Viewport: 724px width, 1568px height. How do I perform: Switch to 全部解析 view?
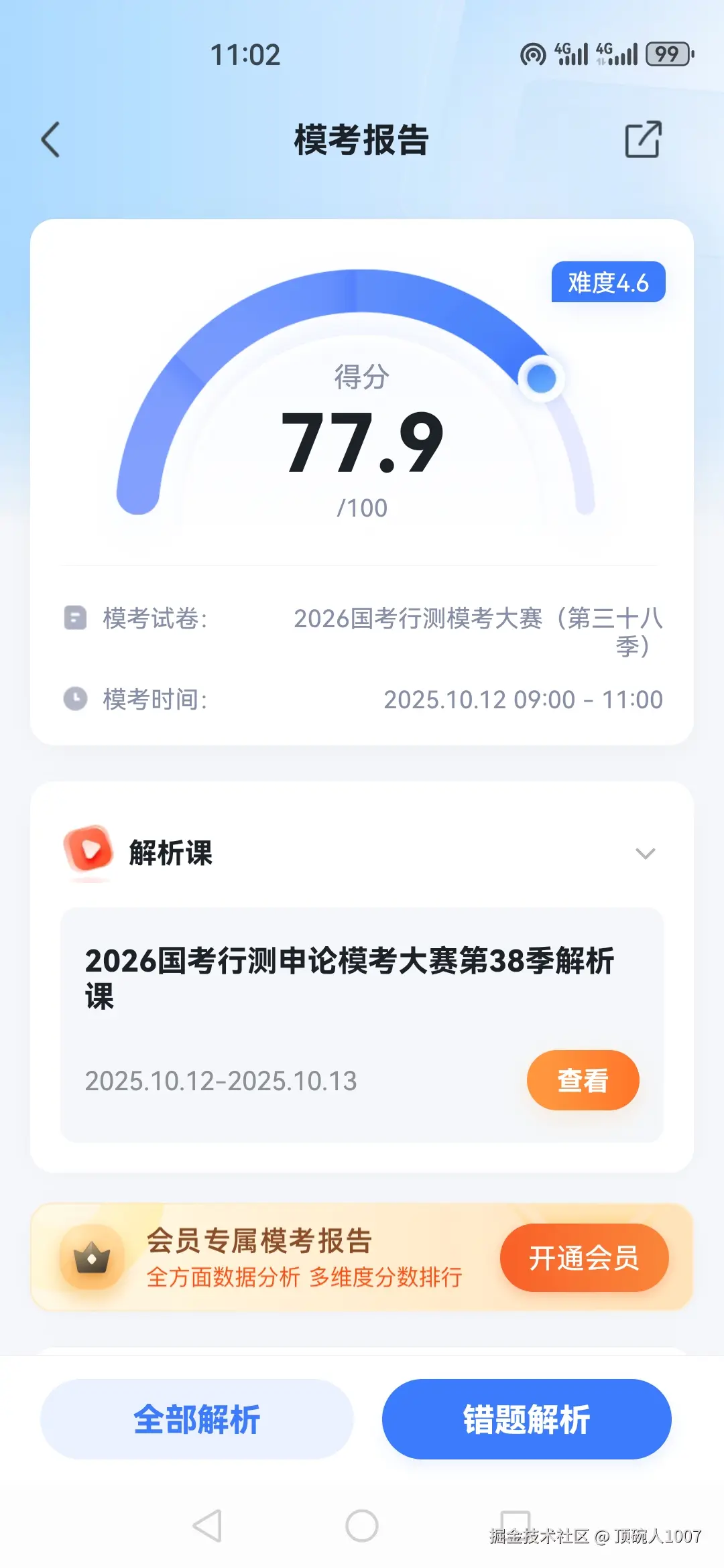tap(196, 1418)
